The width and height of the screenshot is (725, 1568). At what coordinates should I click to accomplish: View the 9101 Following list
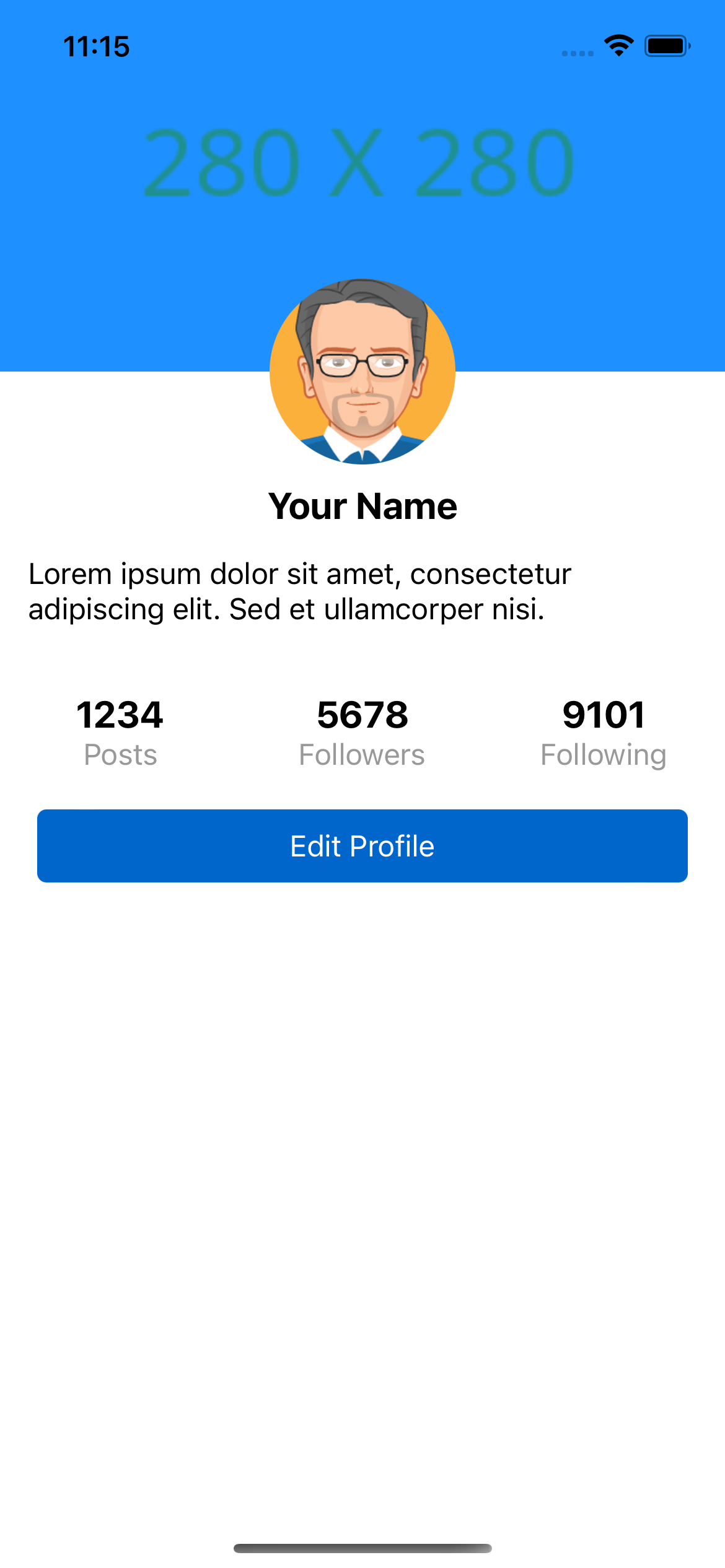click(x=604, y=733)
